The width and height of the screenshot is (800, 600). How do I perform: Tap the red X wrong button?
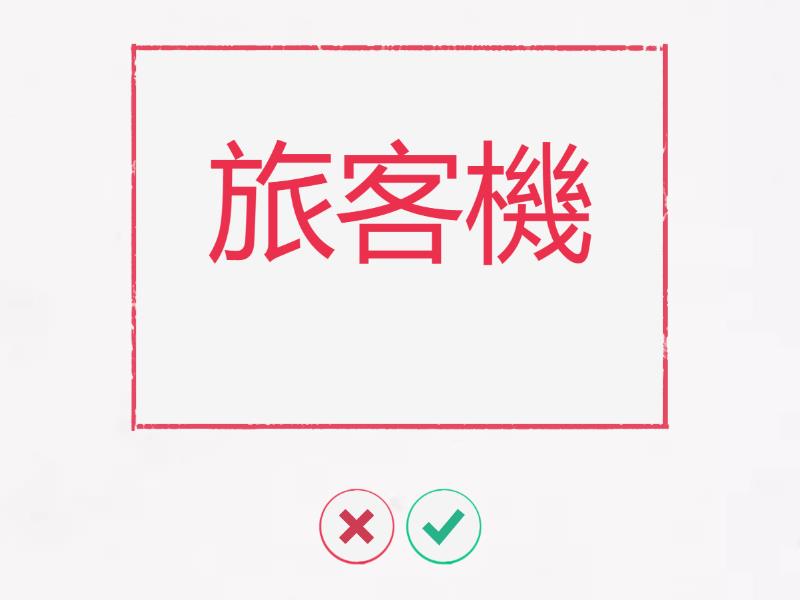click(x=357, y=526)
